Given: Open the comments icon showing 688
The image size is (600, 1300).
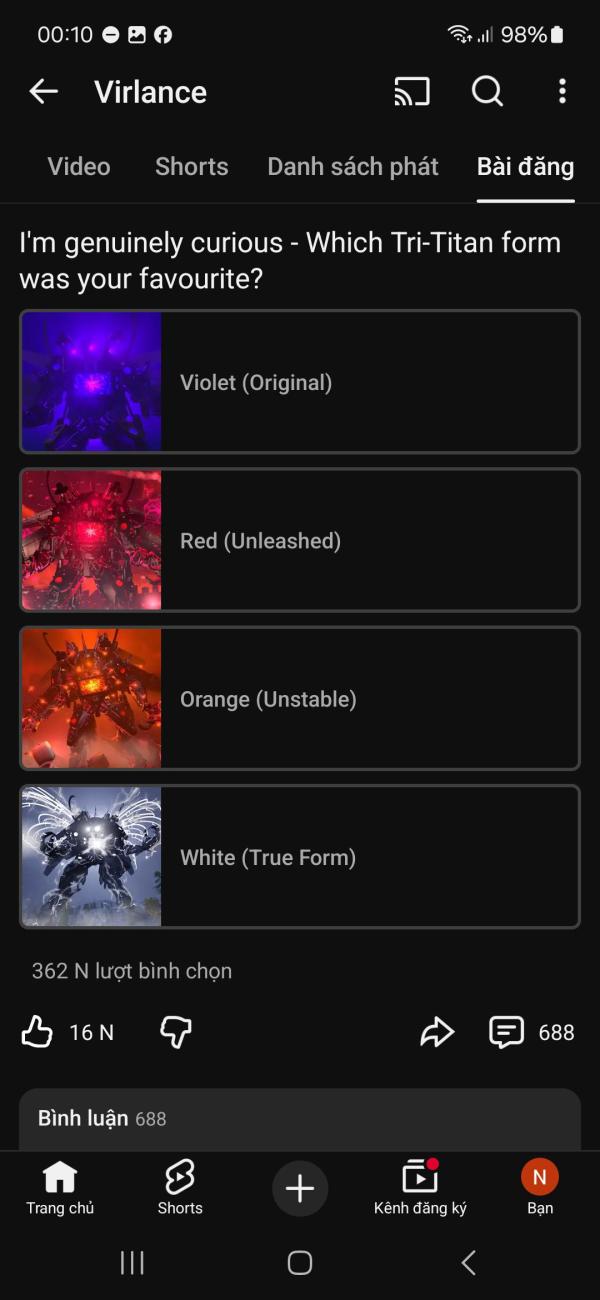Looking at the screenshot, I should tap(506, 1032).
